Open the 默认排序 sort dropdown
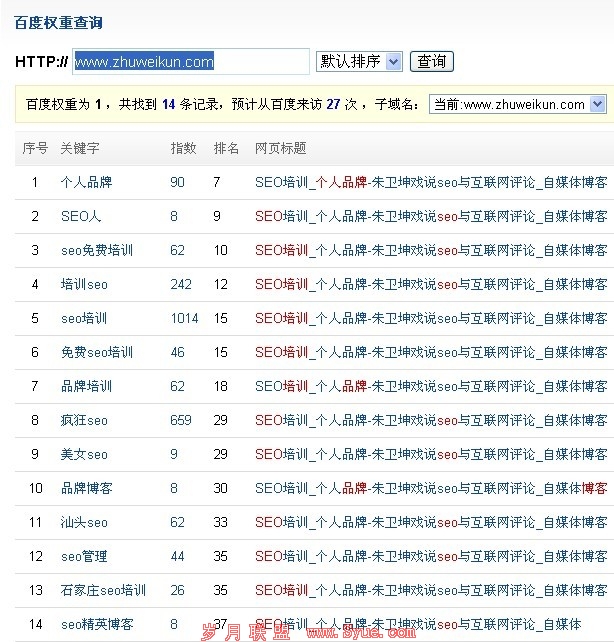 point(359,62)
